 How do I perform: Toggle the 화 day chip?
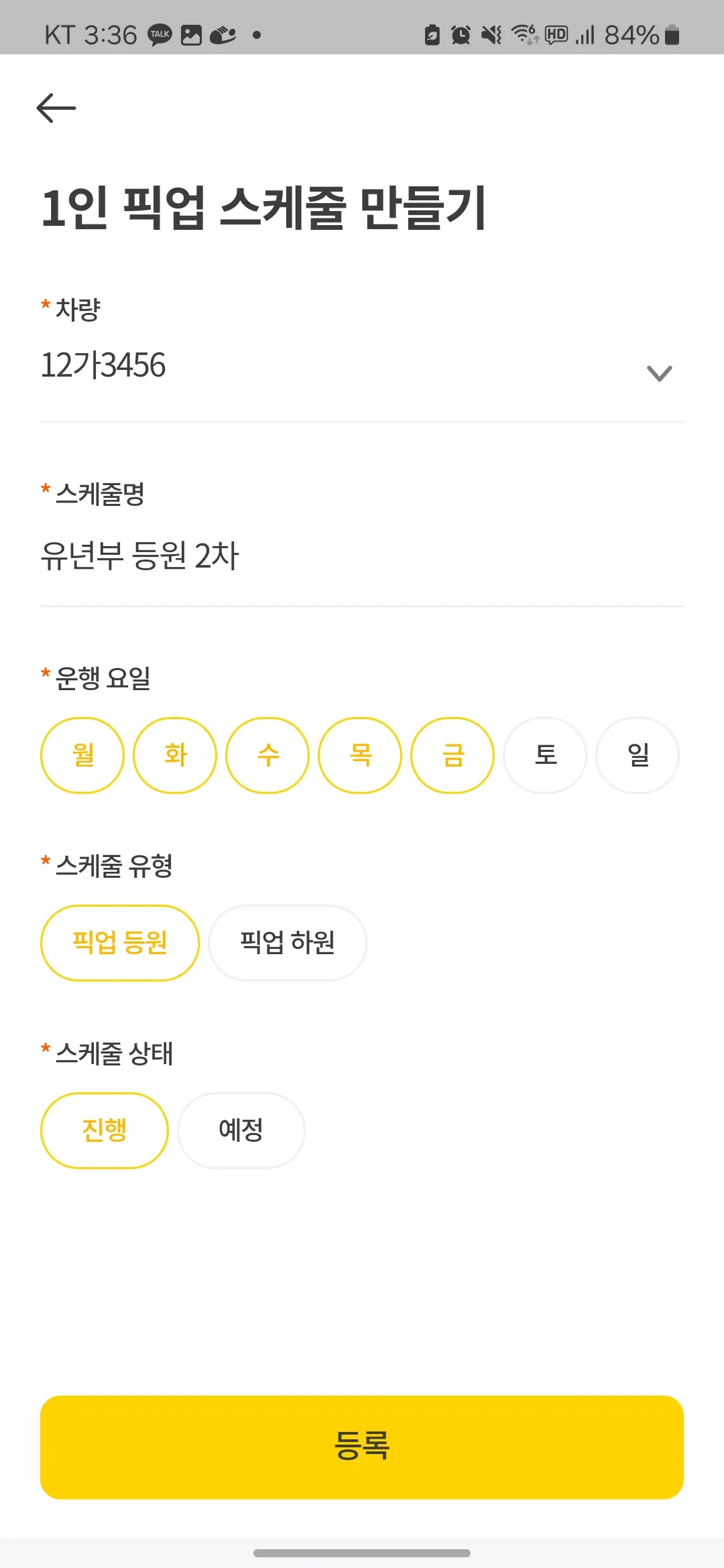(175, 755)
